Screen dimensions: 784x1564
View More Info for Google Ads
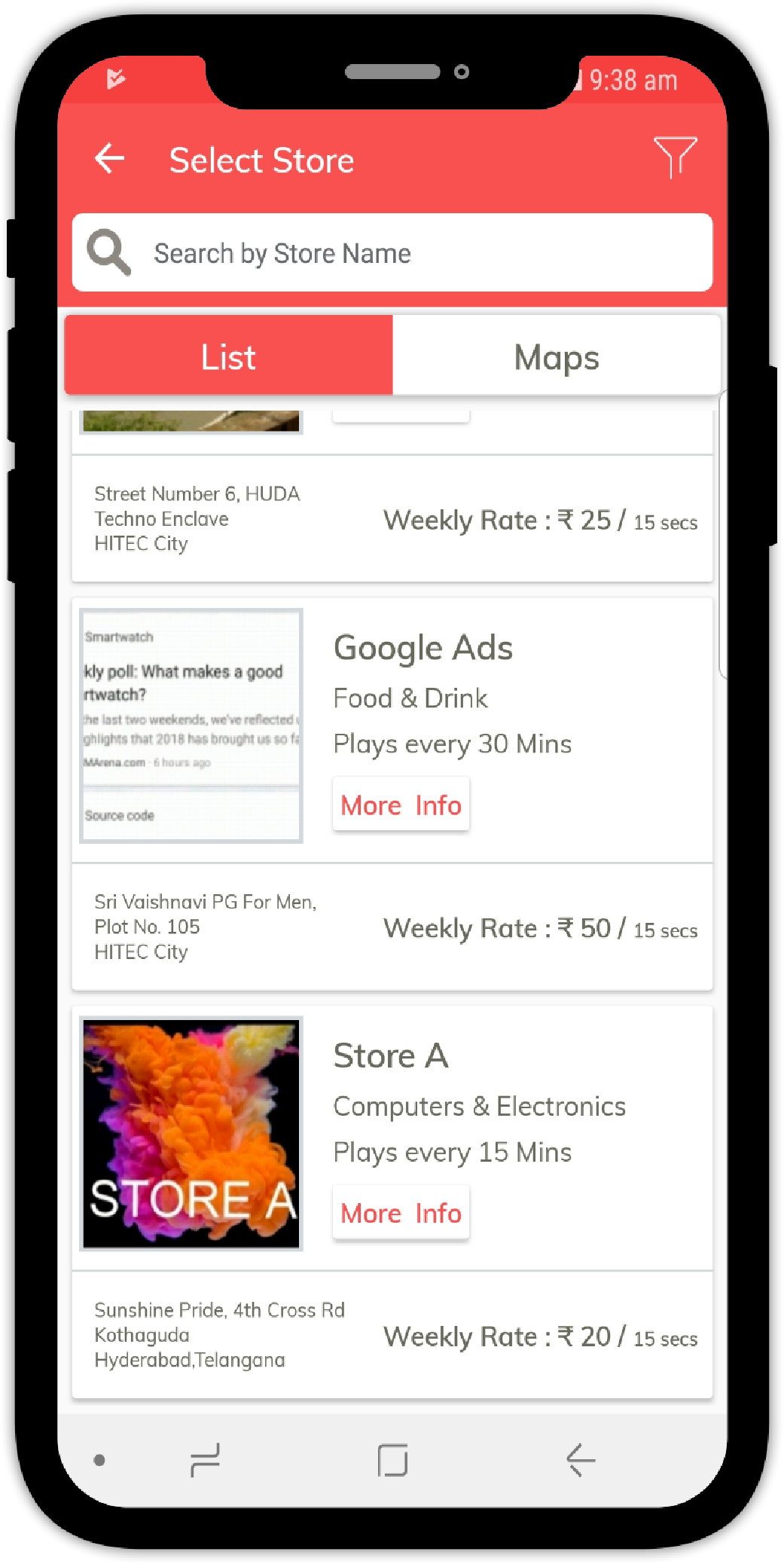(x=401, y=805)
